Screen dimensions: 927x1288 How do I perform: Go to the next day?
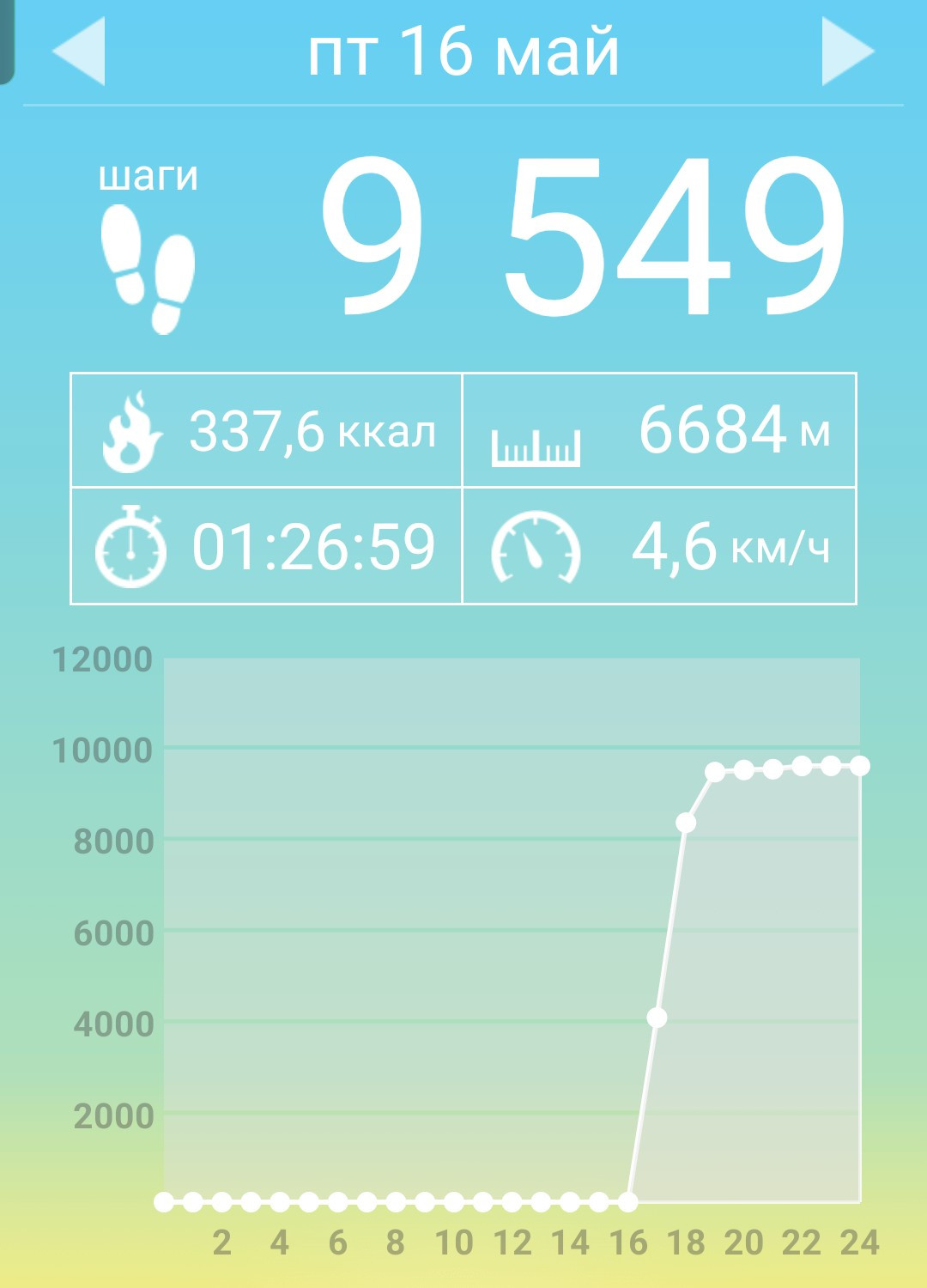click(x=848, y=51)
